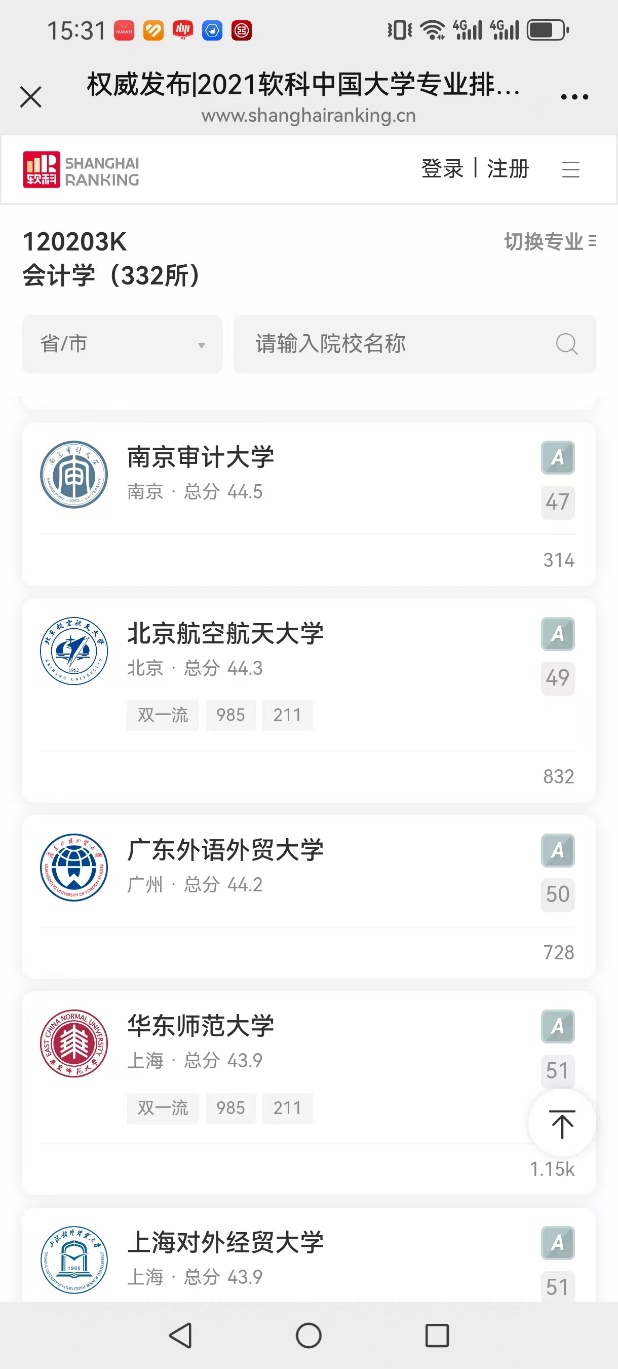
Task: Open the hamburger site menu
Action: point(571,170)
